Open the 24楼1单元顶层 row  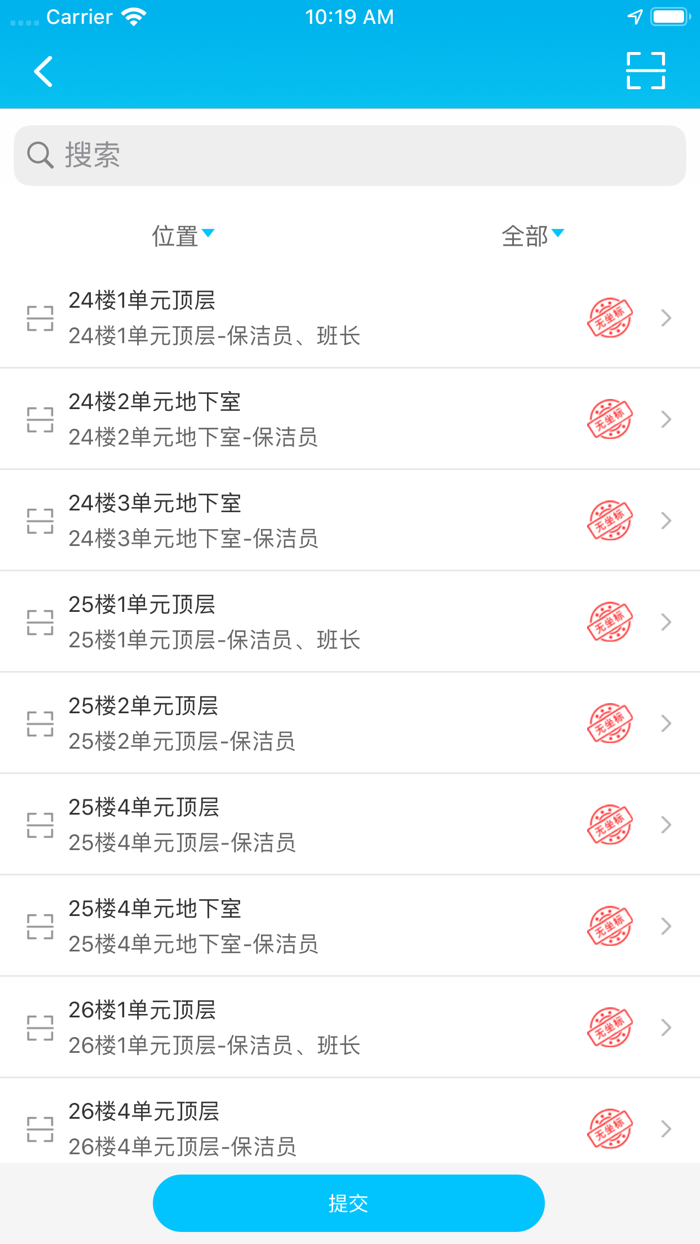[350, 318]
